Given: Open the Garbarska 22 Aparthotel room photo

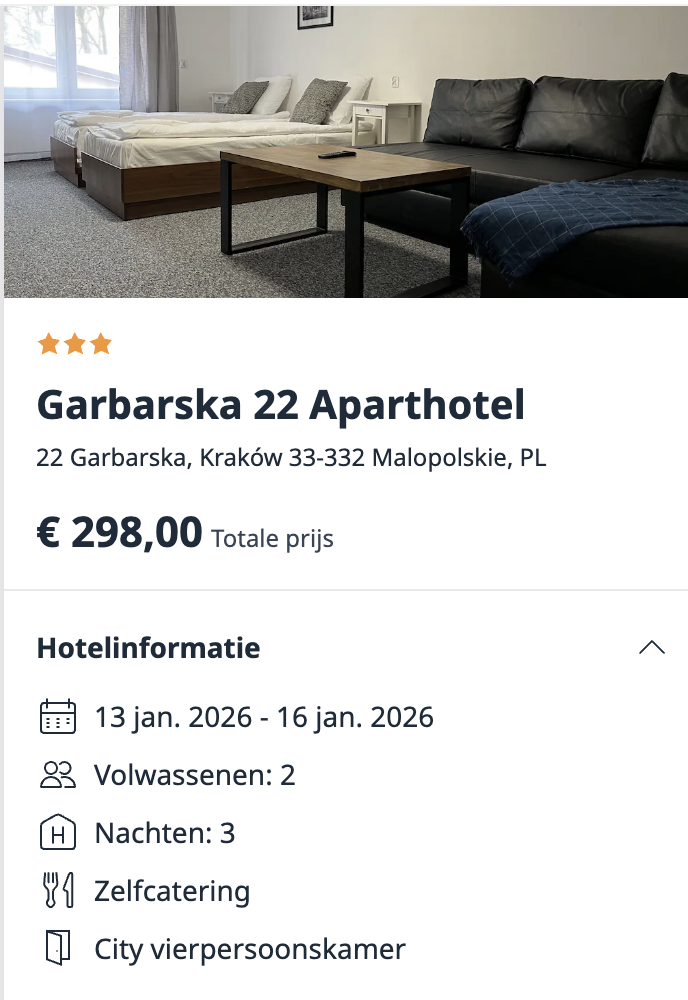Looking at the screenshot, I should click(x=344, y=150).
